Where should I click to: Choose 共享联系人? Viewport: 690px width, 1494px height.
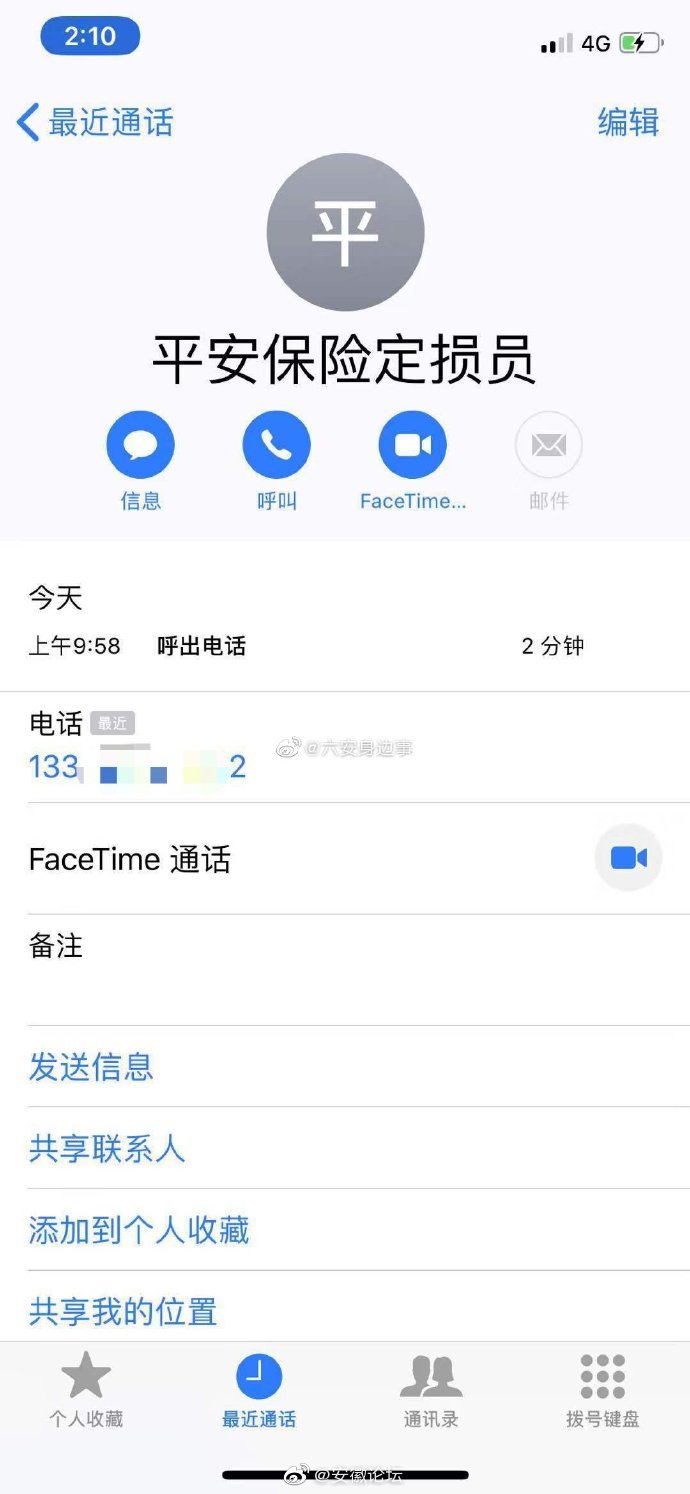(107, 1149)
